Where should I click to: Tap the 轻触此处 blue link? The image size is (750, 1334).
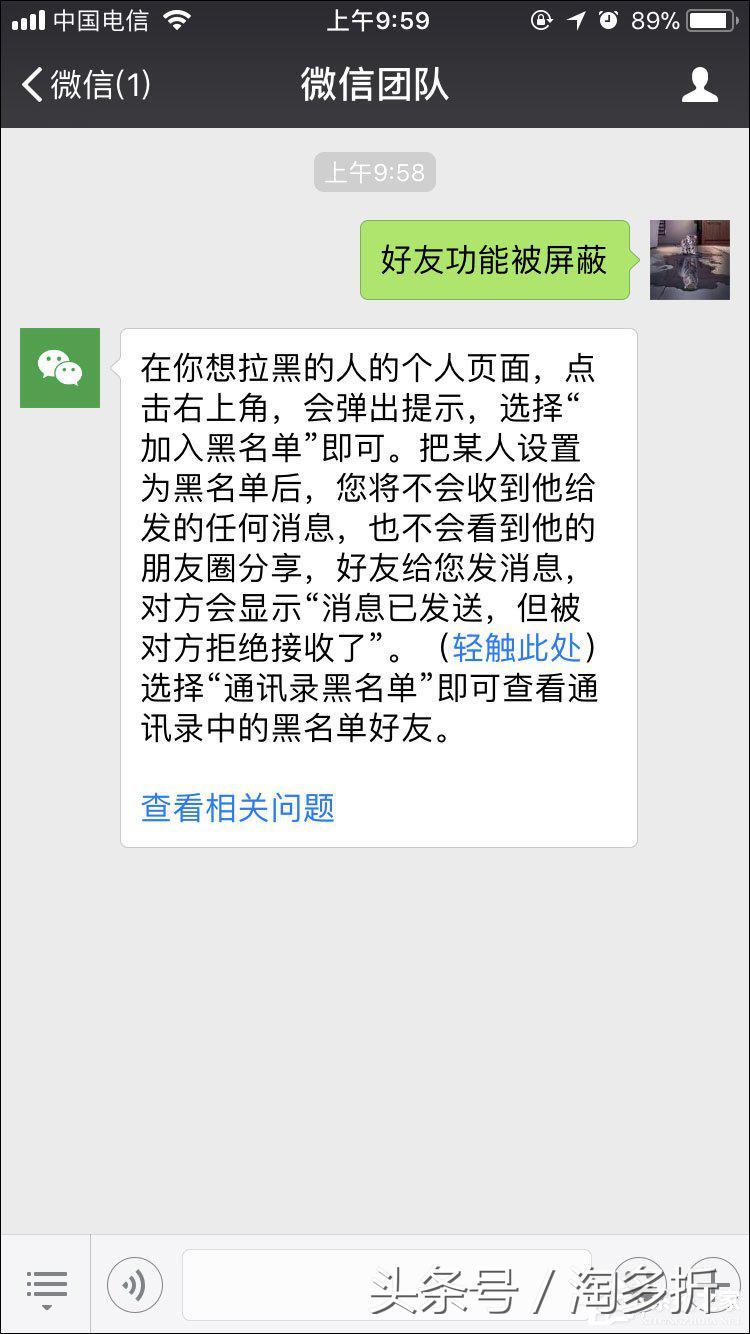tap(517, 648)
